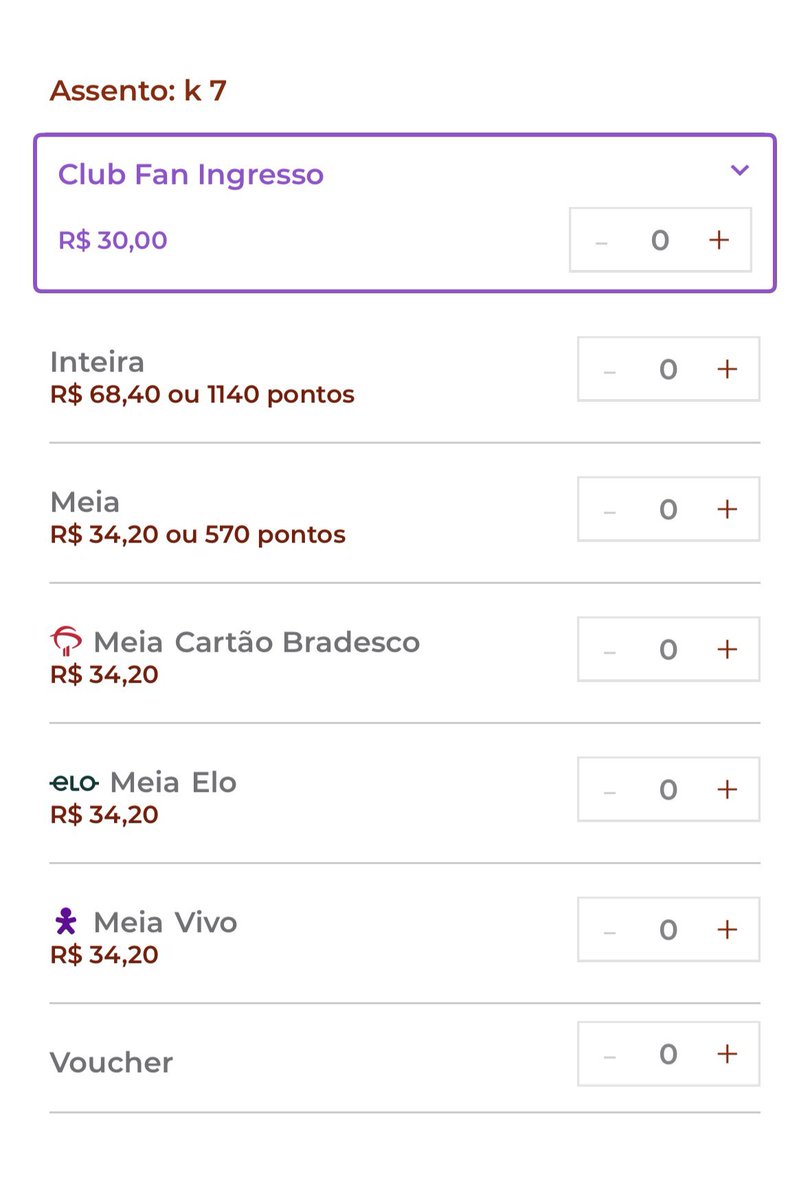
Task: Add one Meia Elo ticket
Action: click(727, 789)
